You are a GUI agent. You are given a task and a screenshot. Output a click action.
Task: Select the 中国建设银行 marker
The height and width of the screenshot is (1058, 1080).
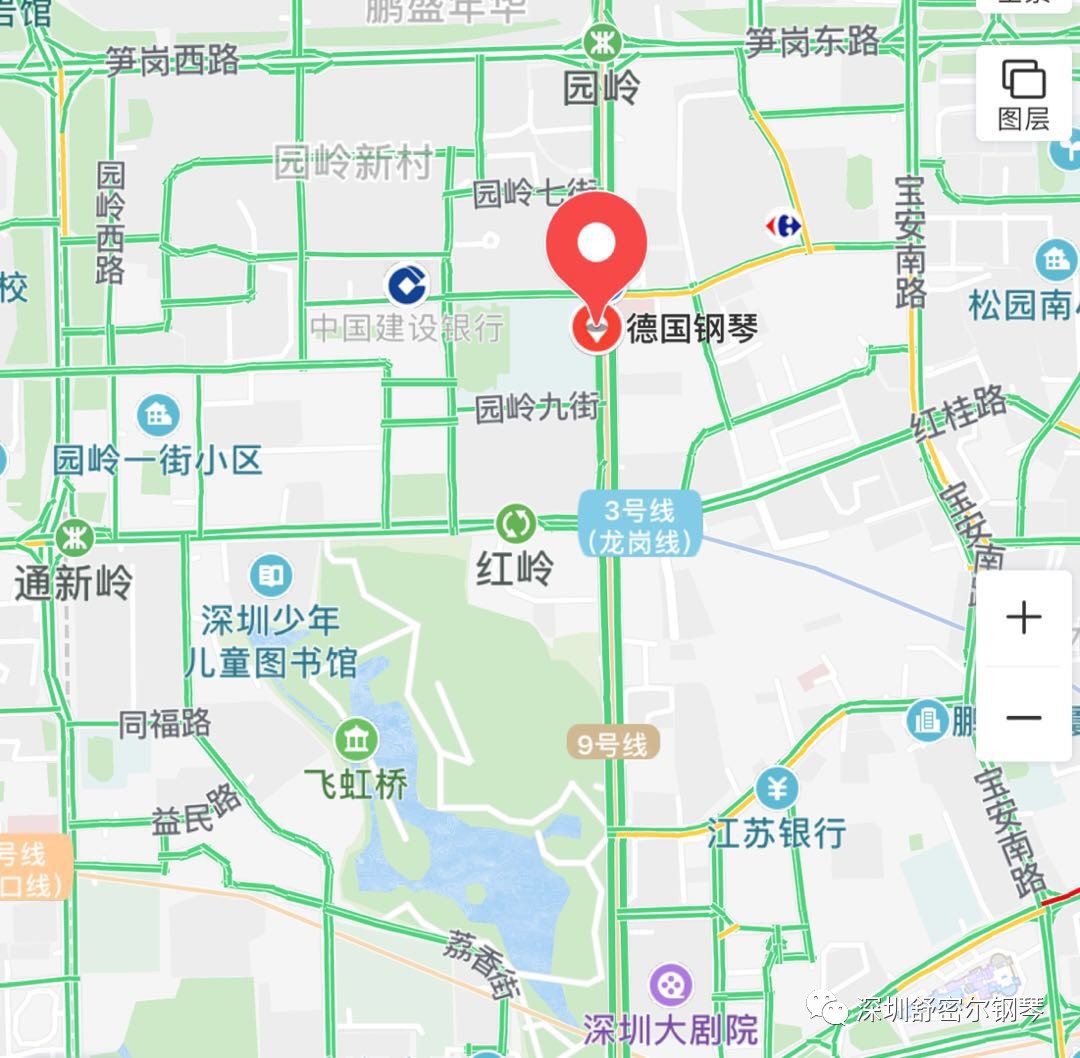(407, 285)
